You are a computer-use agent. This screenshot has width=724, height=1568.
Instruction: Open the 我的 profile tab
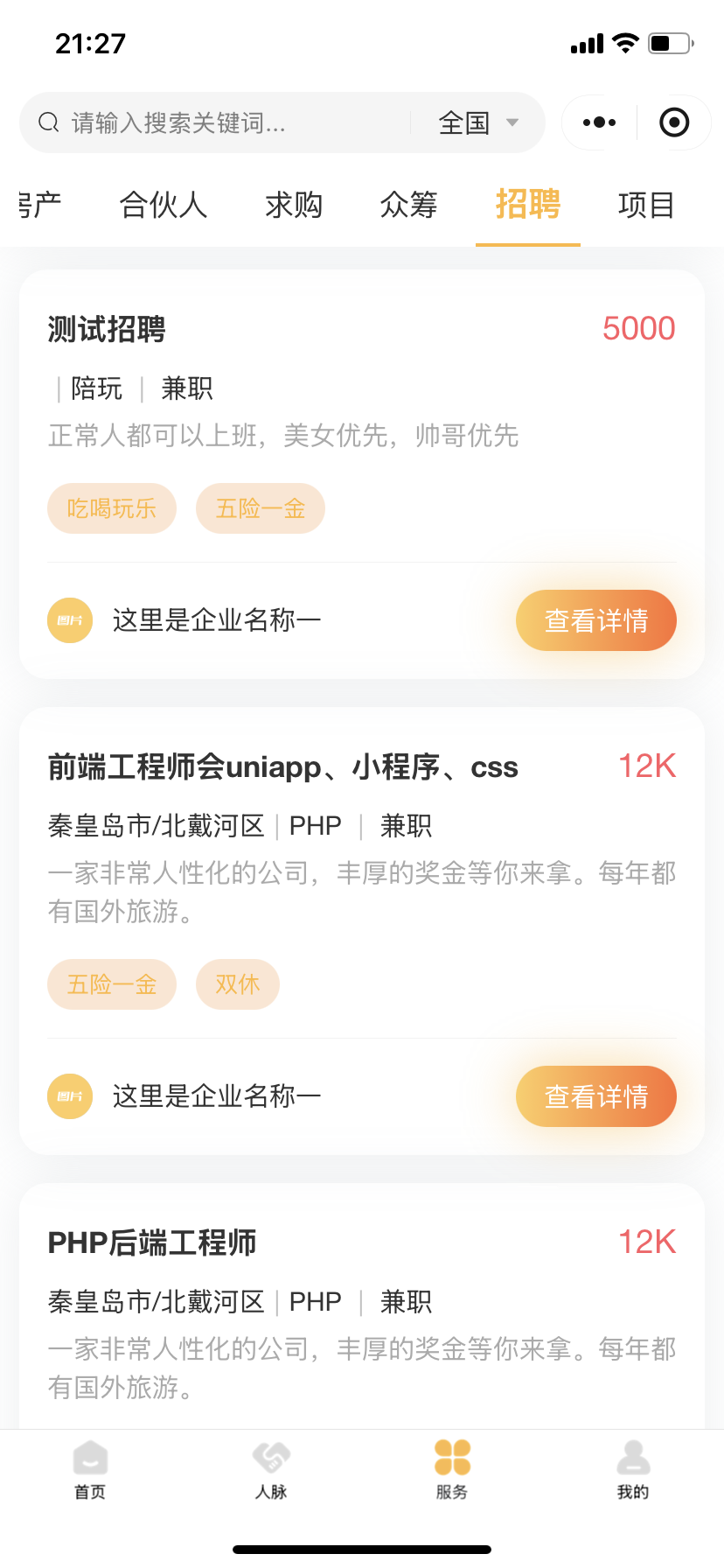pos(633,1470)
